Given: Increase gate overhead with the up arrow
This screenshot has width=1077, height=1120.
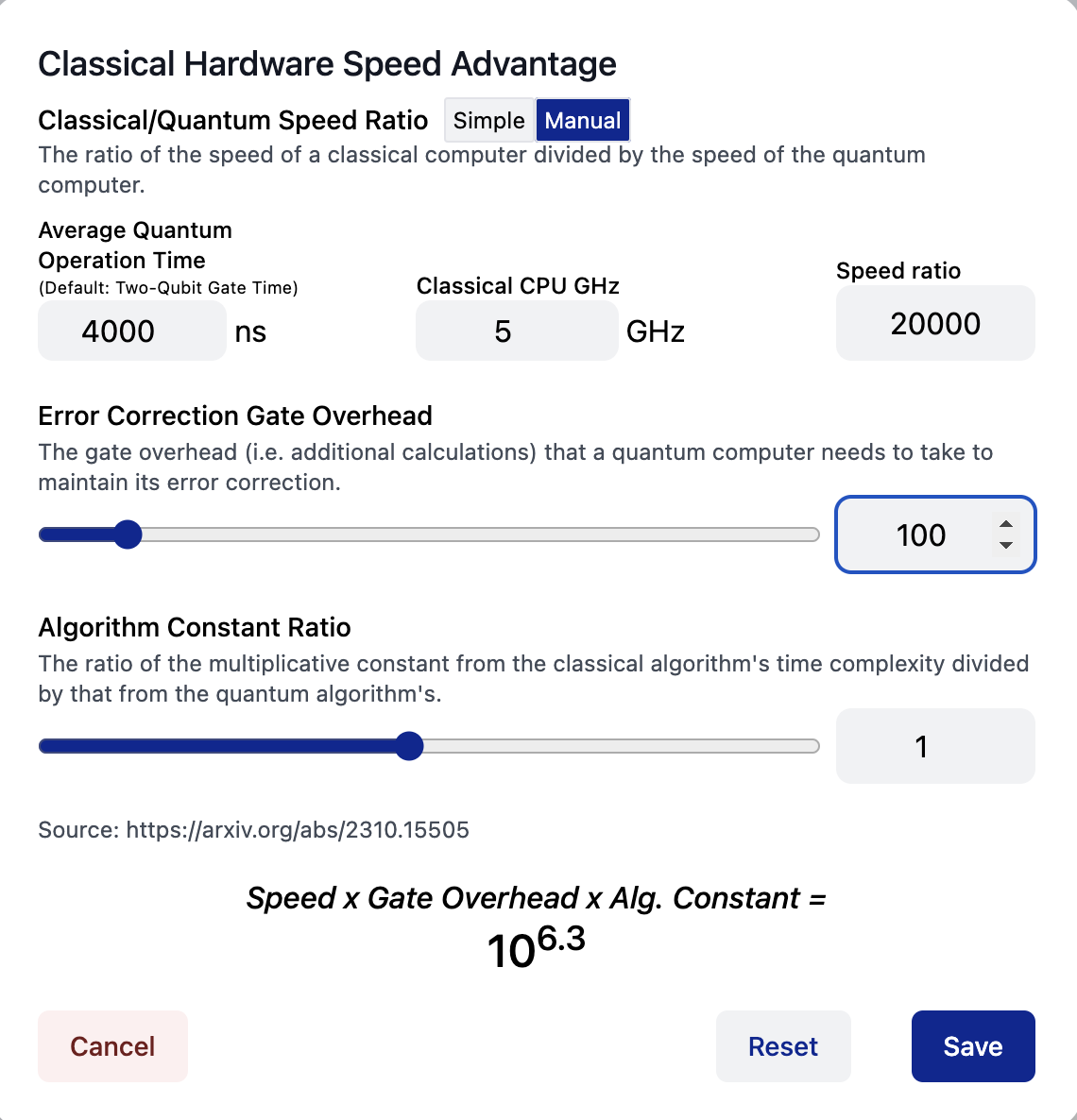Looking at the screenshot, I should coord(1006,525).
